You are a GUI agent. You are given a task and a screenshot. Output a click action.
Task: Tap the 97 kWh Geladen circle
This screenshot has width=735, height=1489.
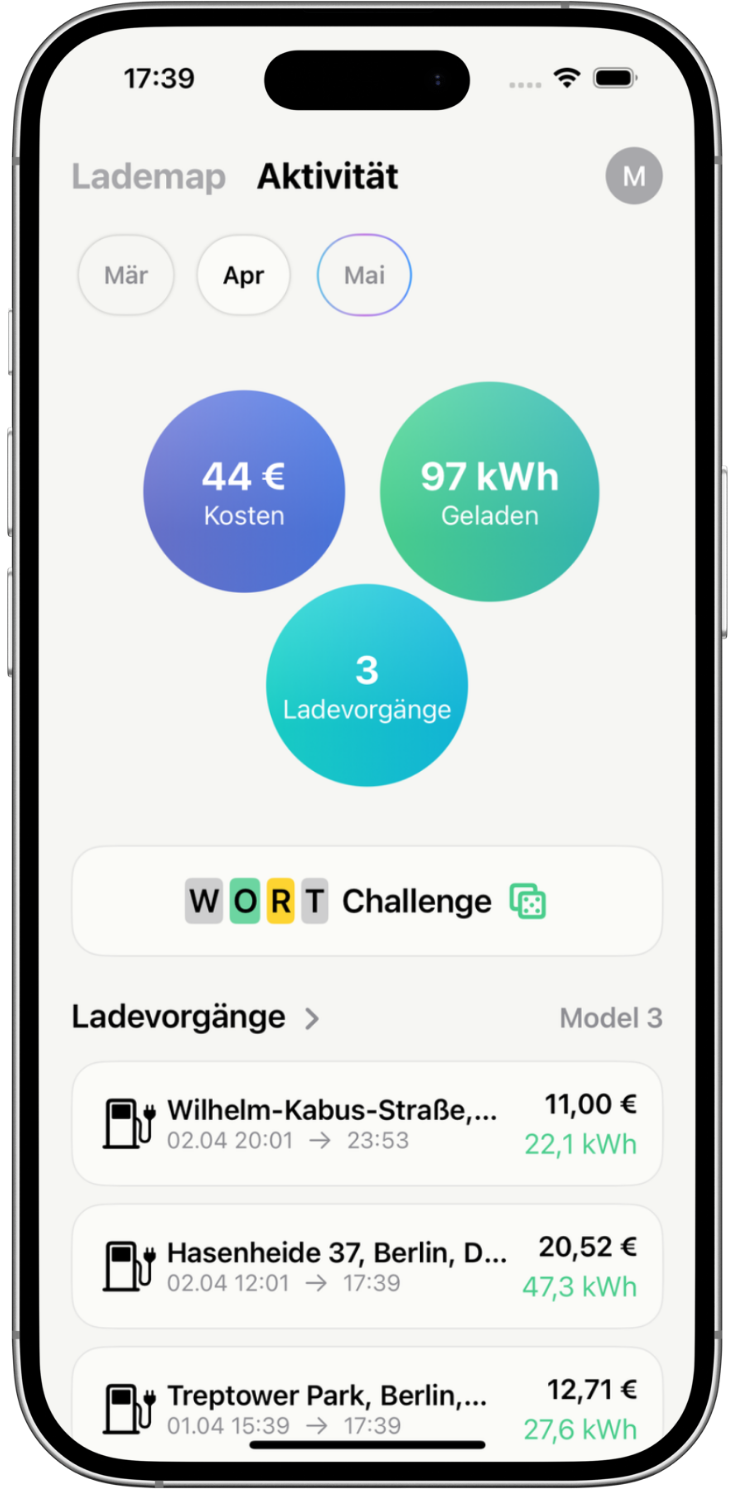coord(489,490)
